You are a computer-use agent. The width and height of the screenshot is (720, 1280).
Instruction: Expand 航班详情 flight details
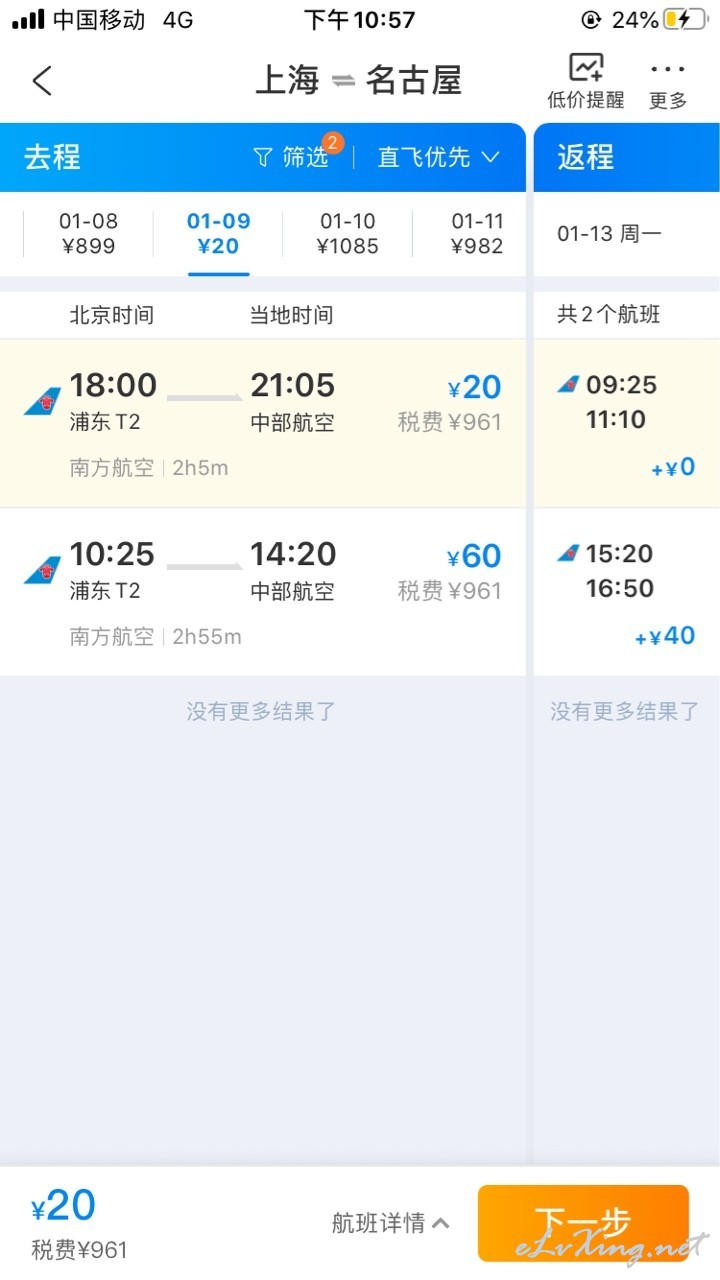390,1222
